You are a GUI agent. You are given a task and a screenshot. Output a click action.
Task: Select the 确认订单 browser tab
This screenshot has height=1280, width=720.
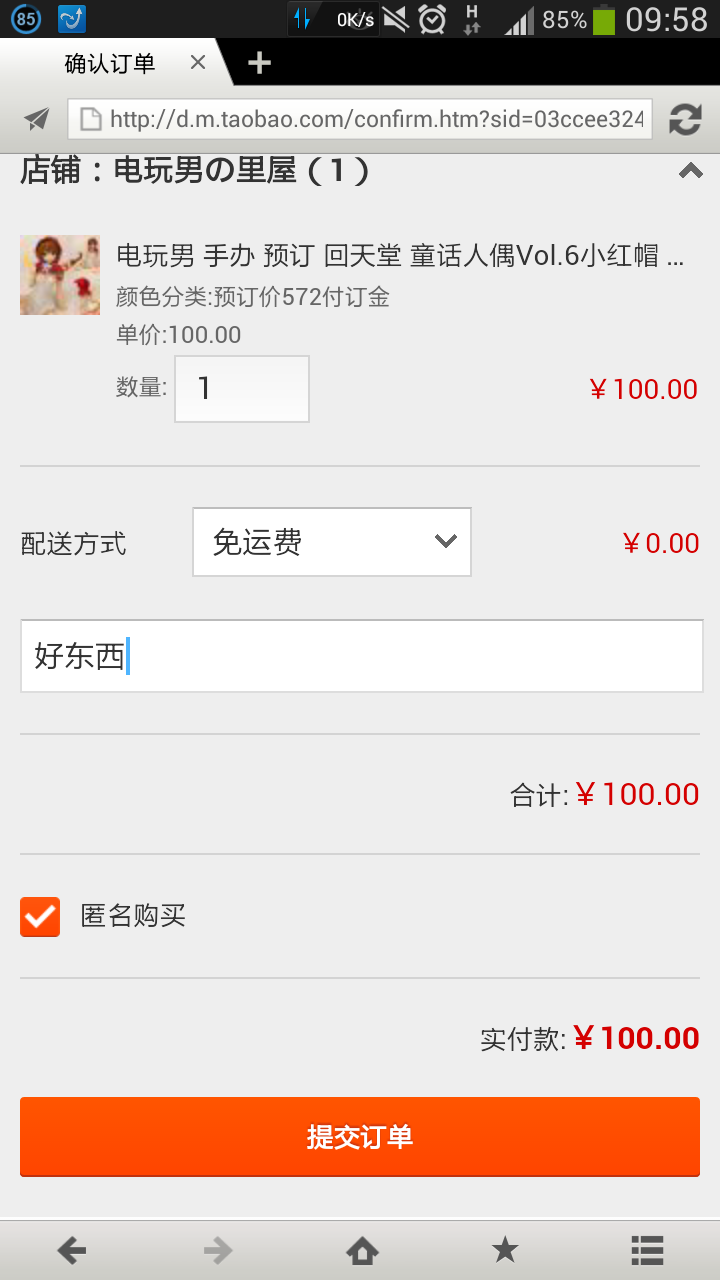coord(110,62)
